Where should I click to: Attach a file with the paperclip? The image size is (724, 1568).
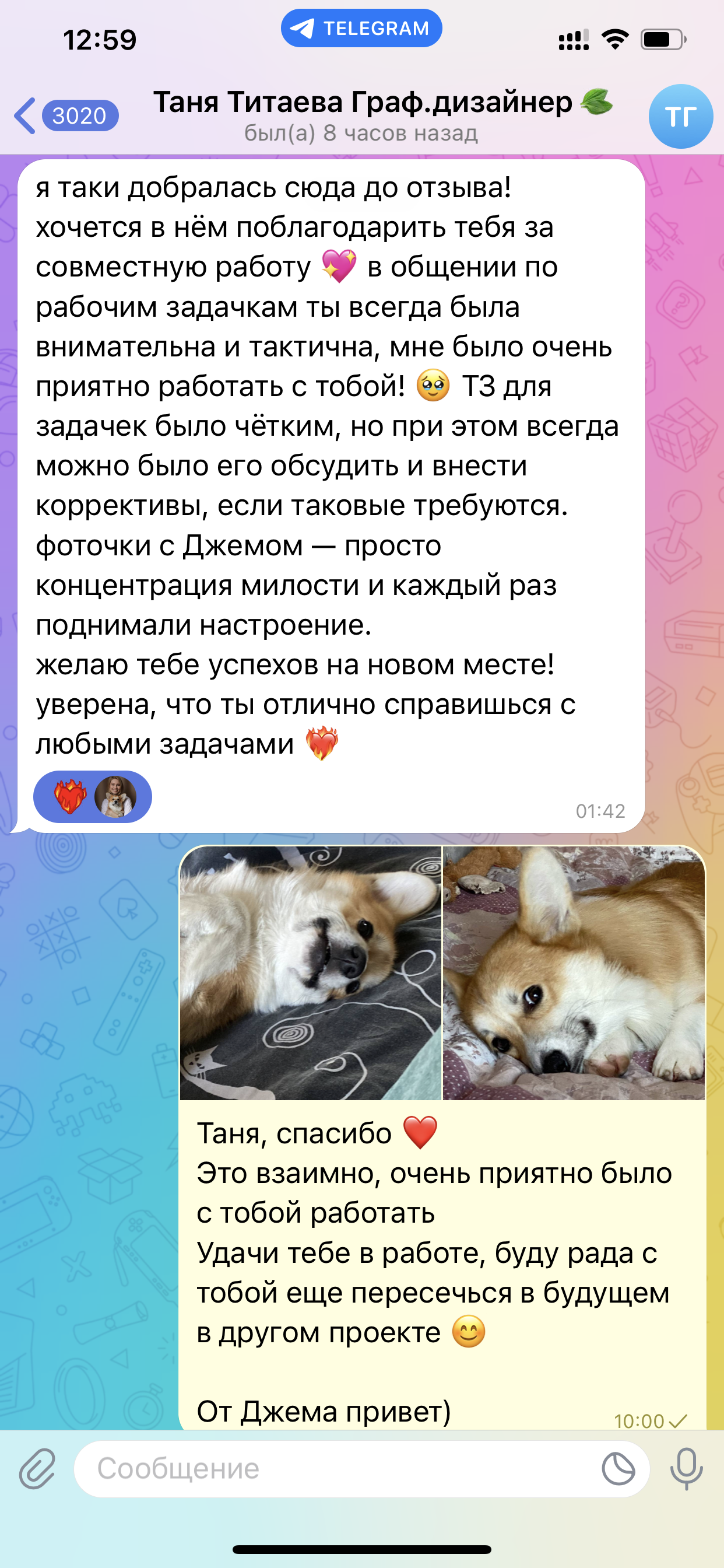point(37,1468)
